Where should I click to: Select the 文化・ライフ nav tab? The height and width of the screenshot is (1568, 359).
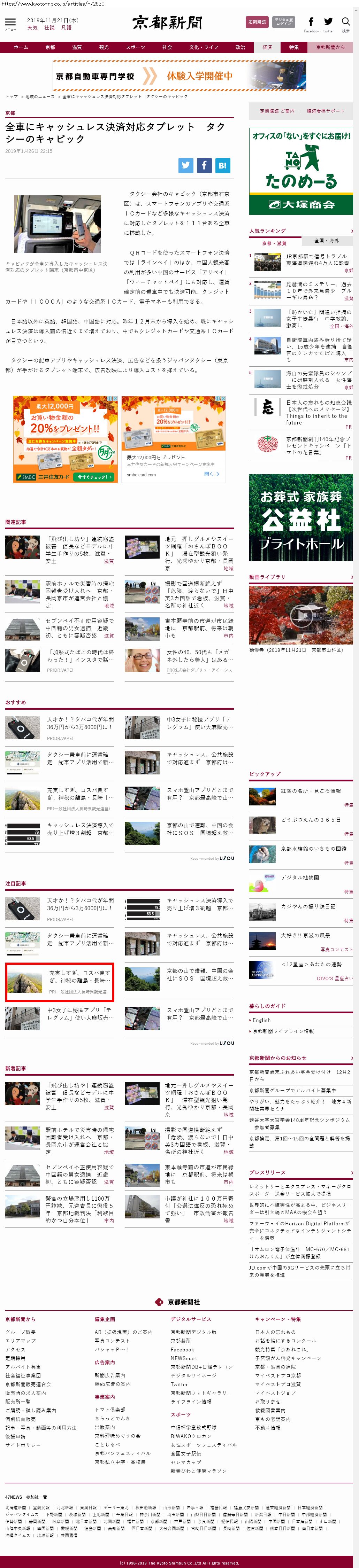point(204,47)
